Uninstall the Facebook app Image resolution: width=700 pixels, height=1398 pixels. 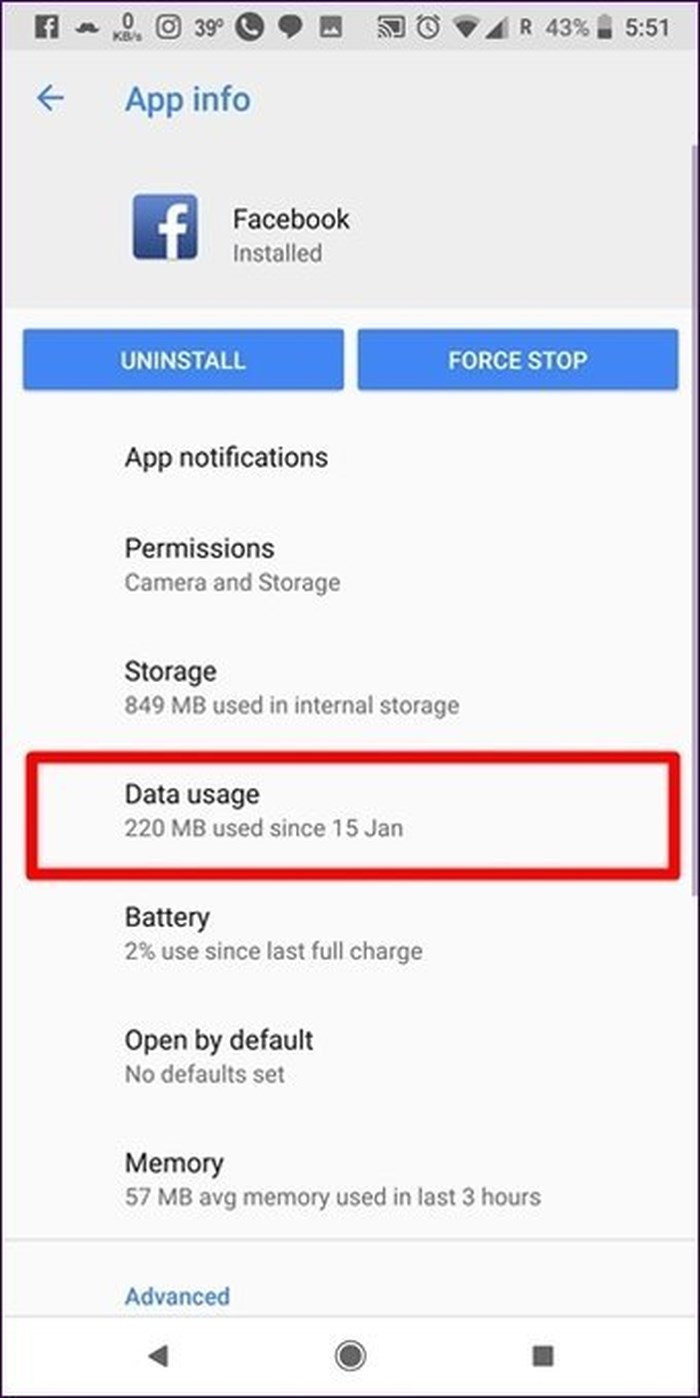183,360
